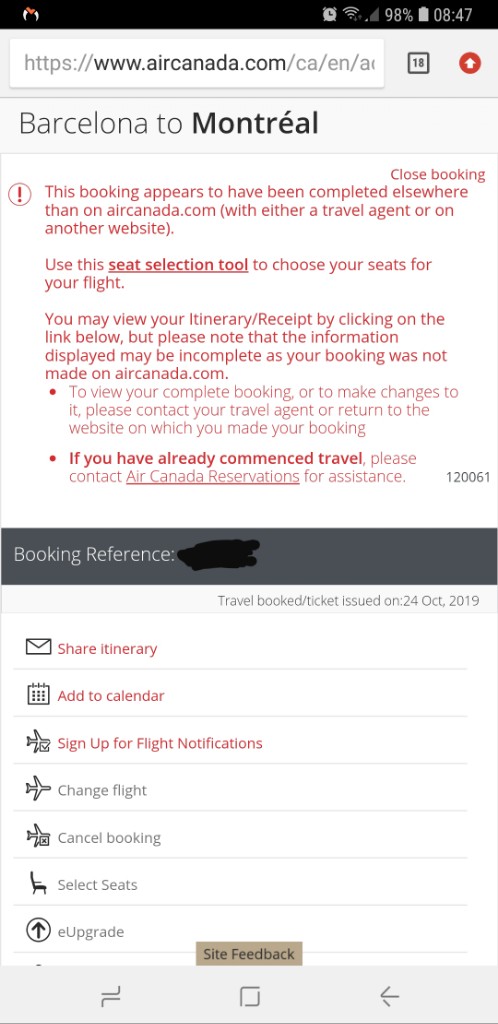Go back using the system back button
This screenshot has width=498, height=1024.
[389, 996]
